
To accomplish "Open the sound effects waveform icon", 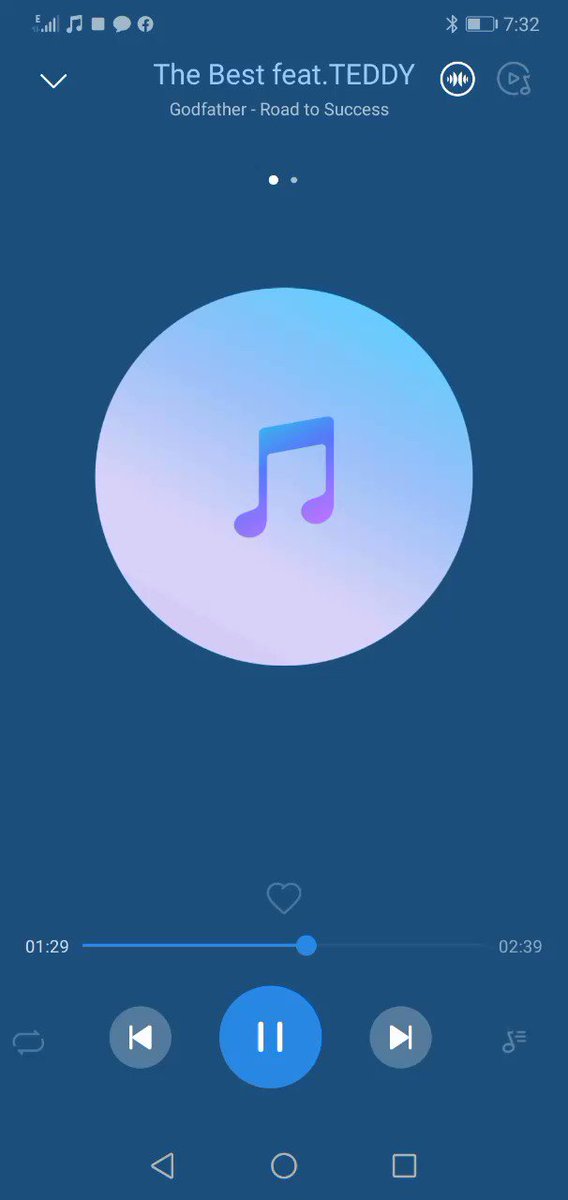I will pyautogui.click(x=457, y=80).
